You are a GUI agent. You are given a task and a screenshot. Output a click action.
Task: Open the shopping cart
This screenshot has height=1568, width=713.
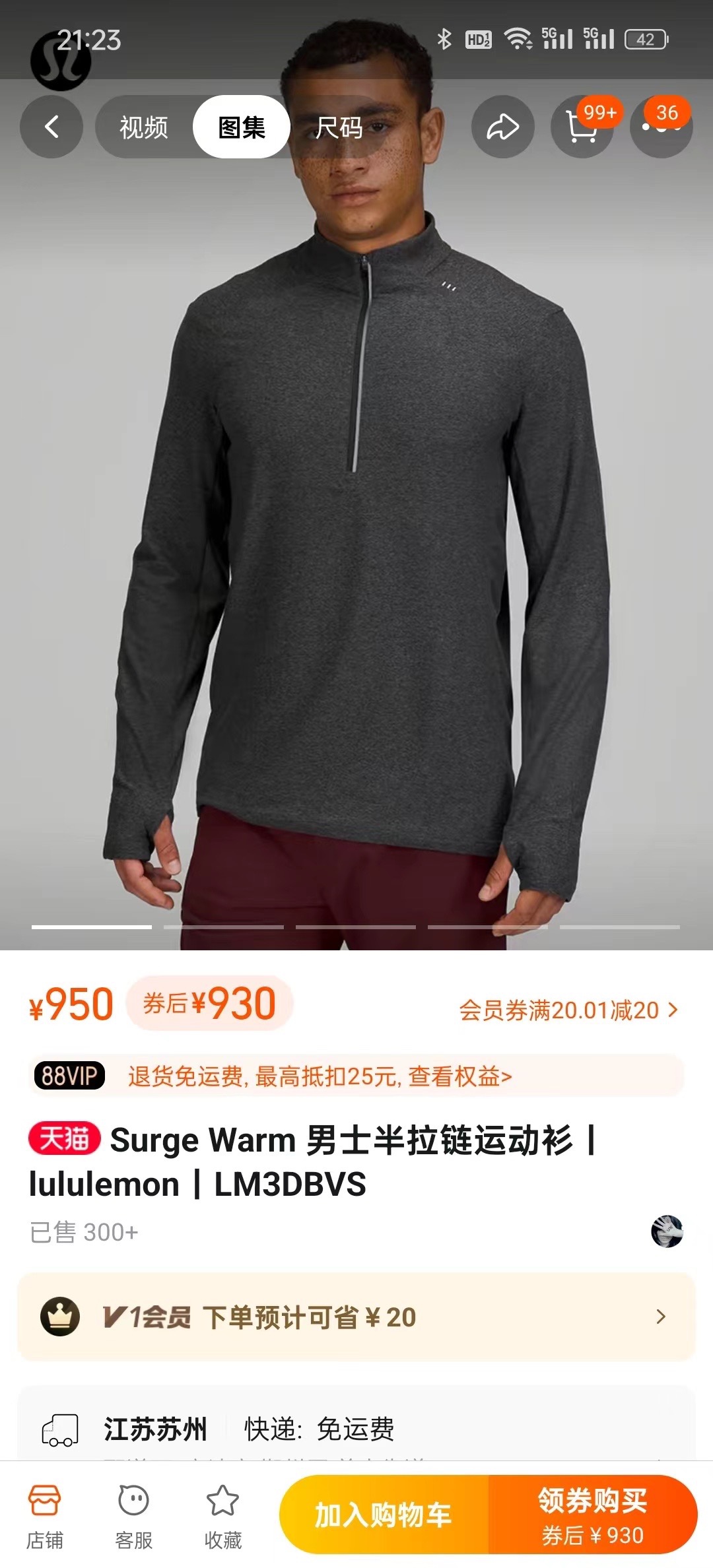coord(582,127)
